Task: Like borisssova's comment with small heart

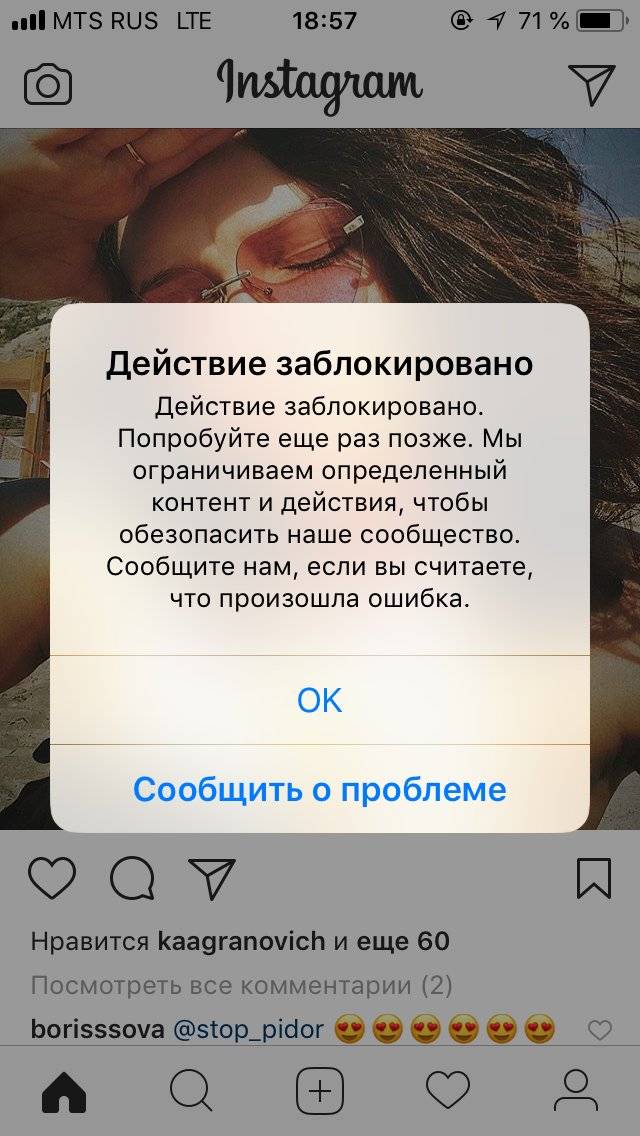Action: coord(598,1029)
